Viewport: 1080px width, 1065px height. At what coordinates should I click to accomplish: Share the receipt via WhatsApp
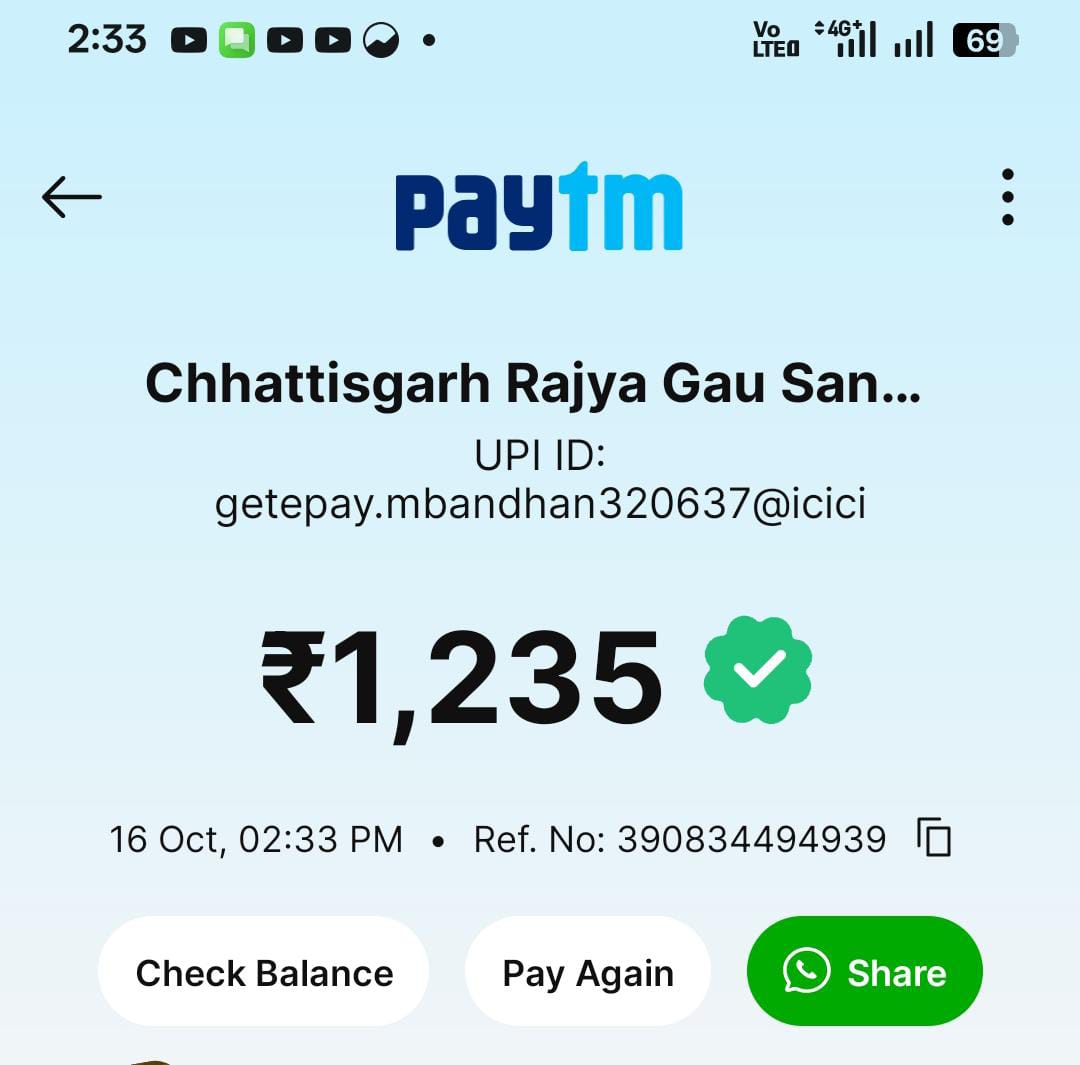(865, 972)
